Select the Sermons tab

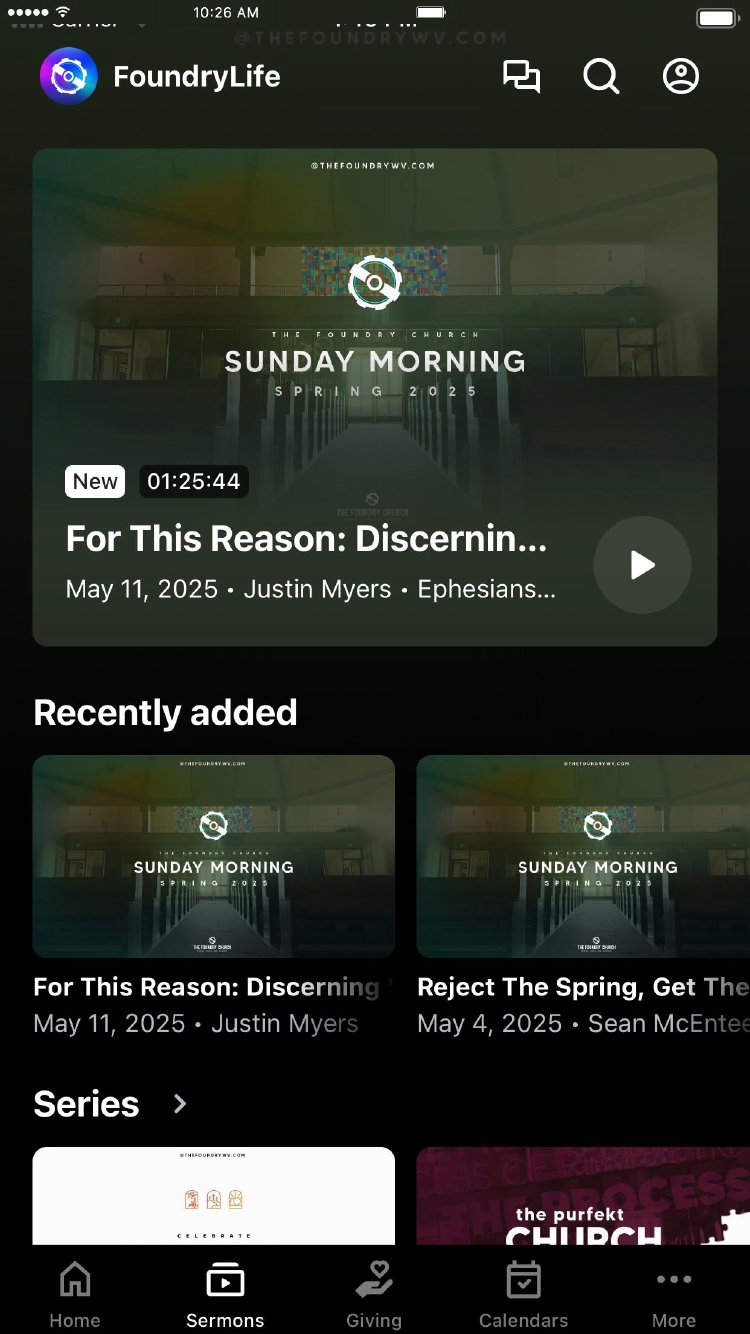pos(225,1294)
